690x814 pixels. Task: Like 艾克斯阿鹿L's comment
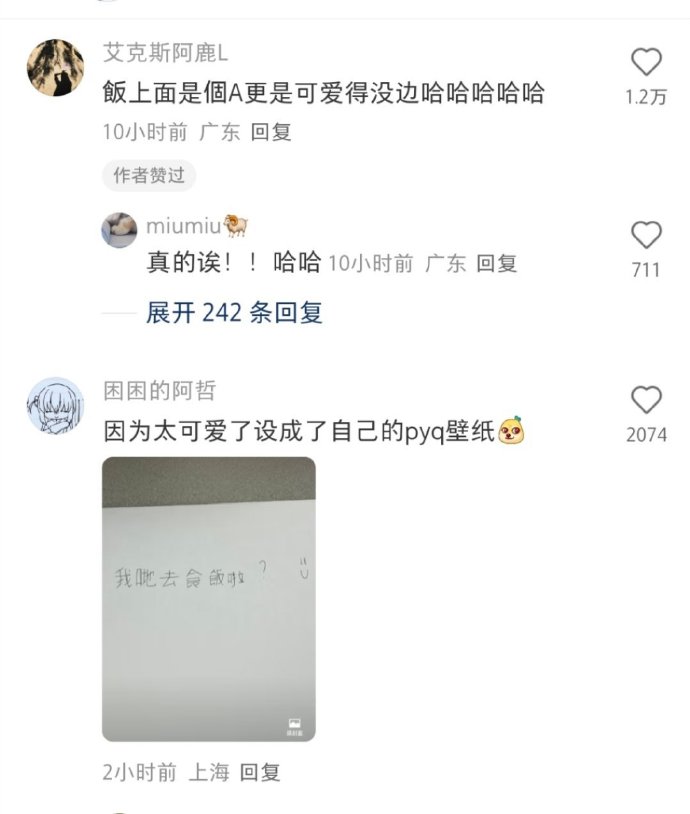tap(646, 63)
